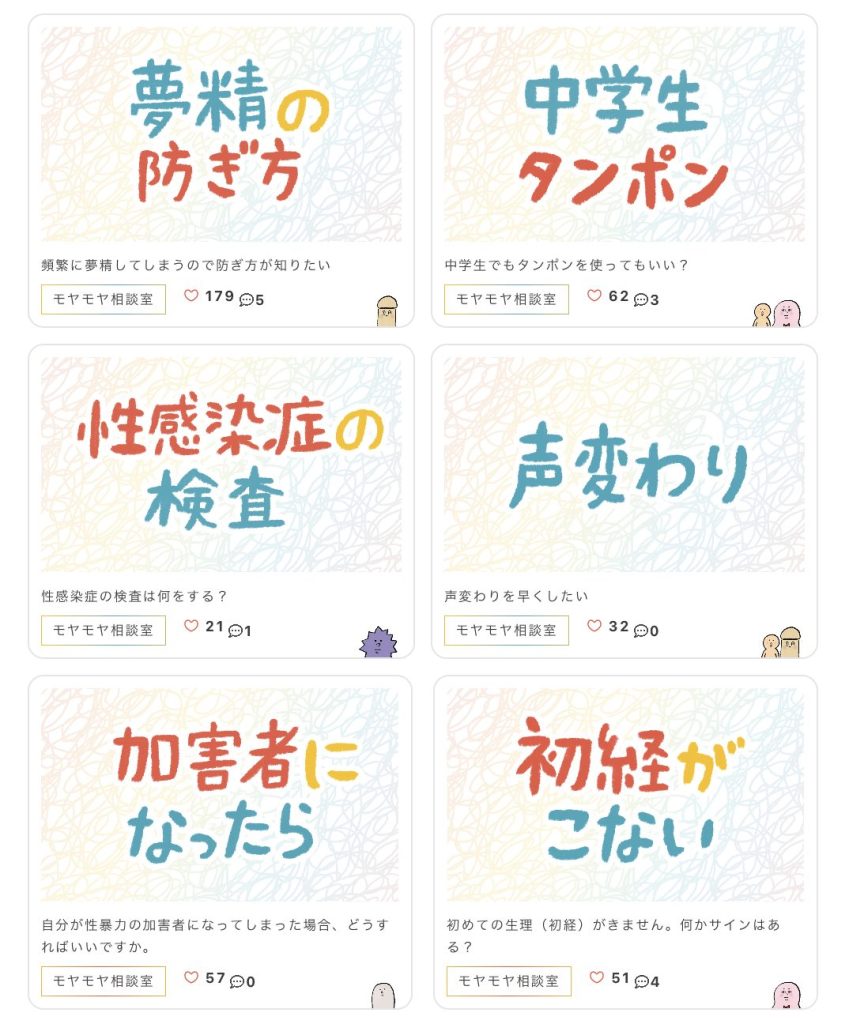Like the 声変わり post
Screen dimensions: 849x1024
[594, 627]
